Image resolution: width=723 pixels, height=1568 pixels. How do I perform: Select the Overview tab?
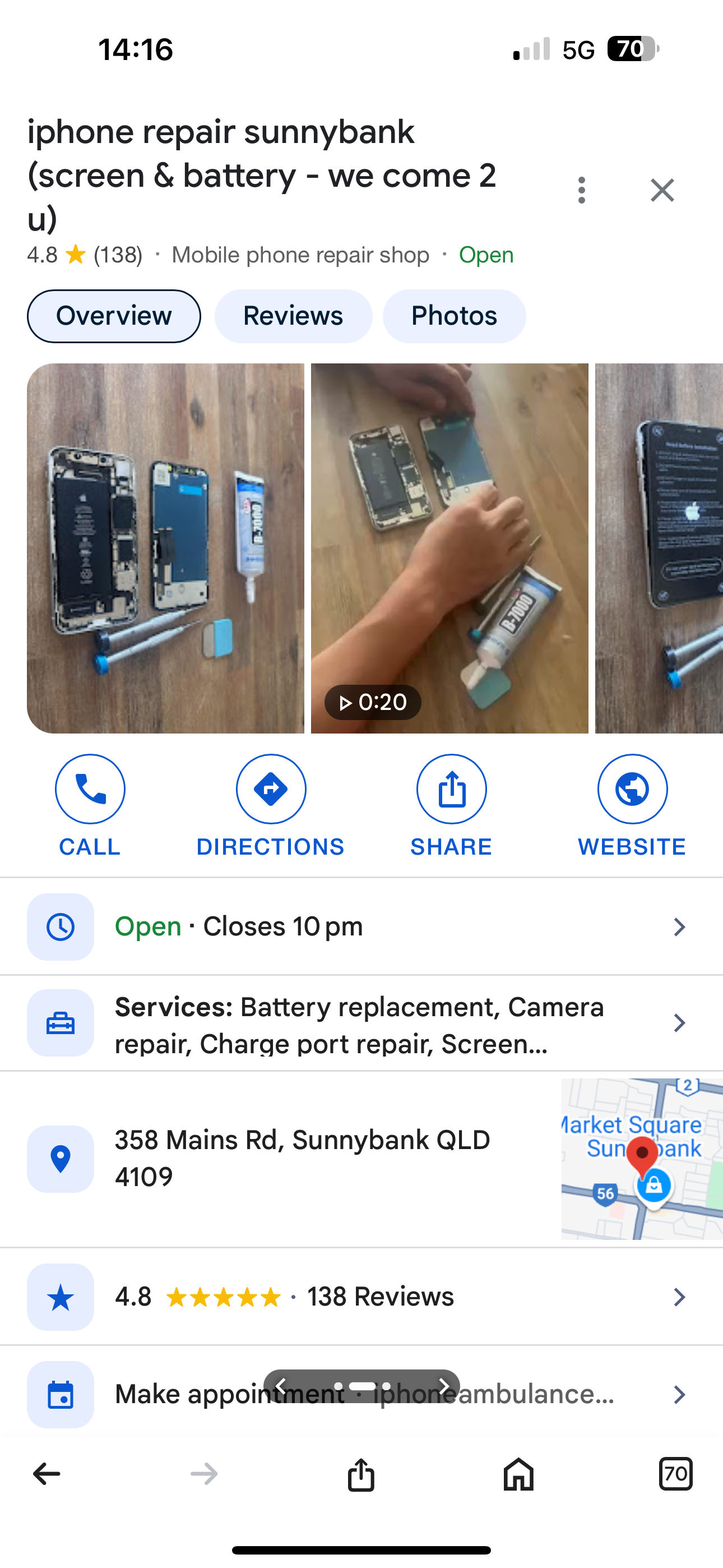coord(114,316)
